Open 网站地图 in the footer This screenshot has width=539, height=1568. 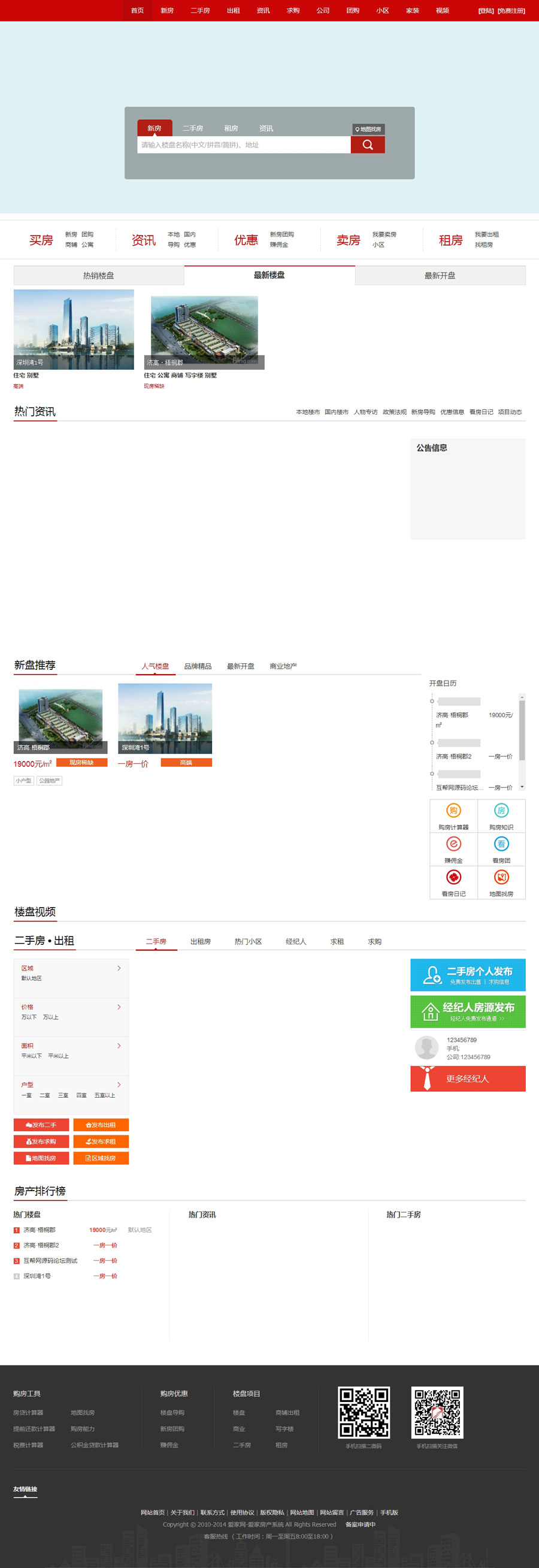302,1513
